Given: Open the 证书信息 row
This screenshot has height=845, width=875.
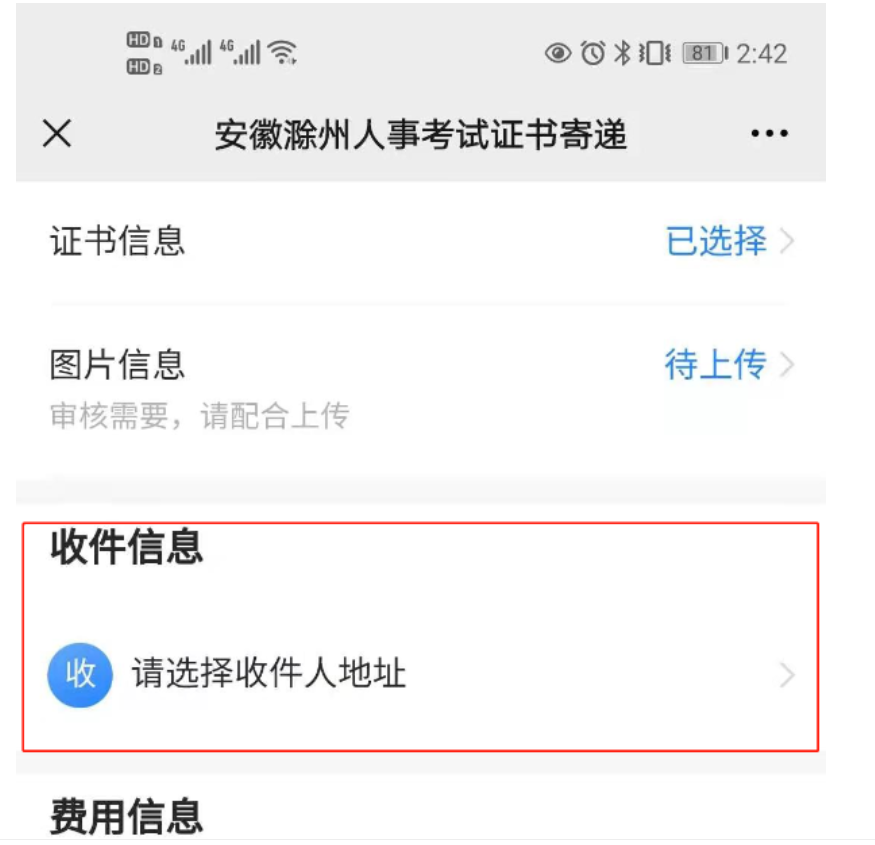Looking at the screenshot, I should (x=420, y=241).
